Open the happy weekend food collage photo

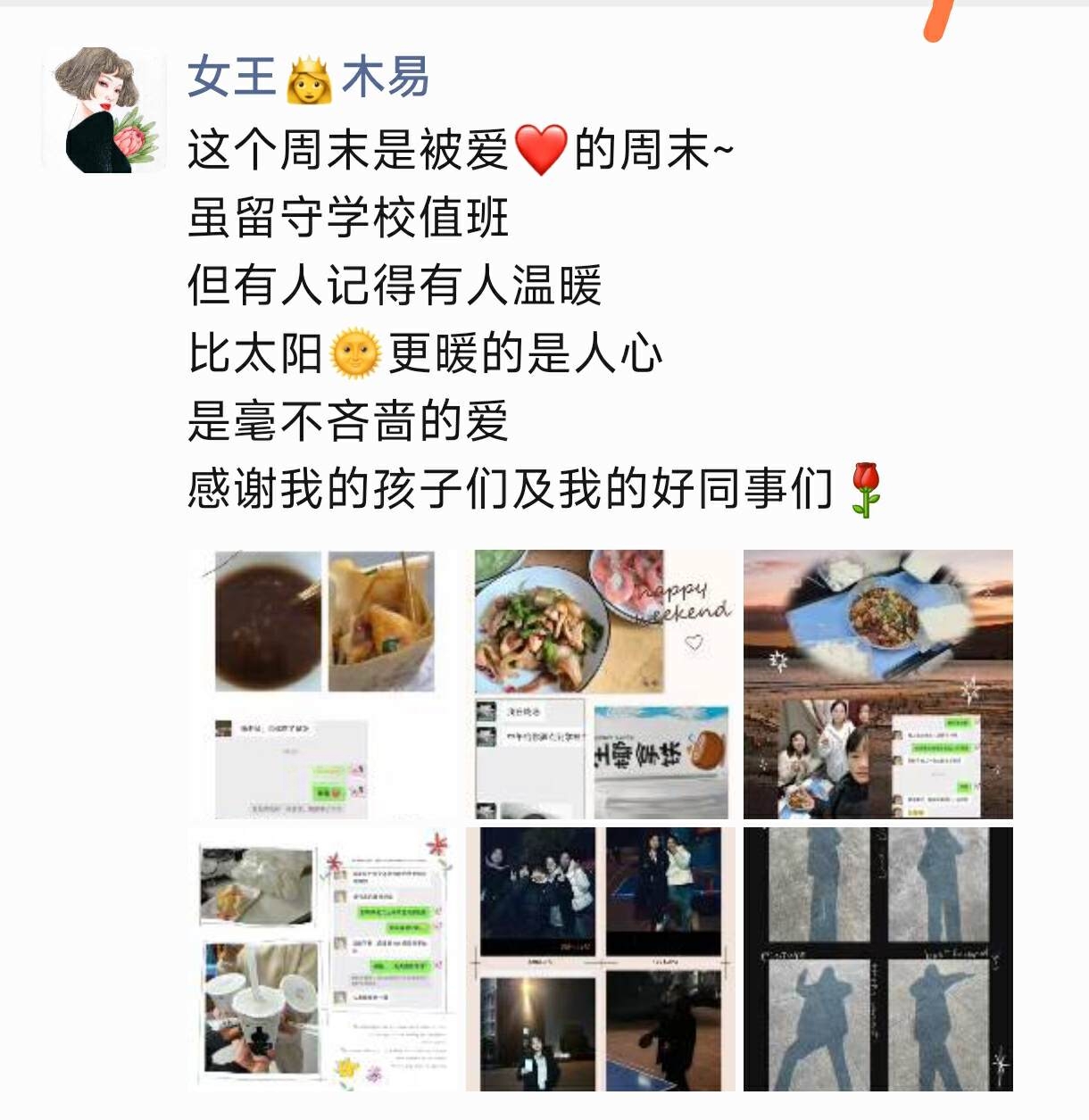pyautogui.click(x=601, y=684)
